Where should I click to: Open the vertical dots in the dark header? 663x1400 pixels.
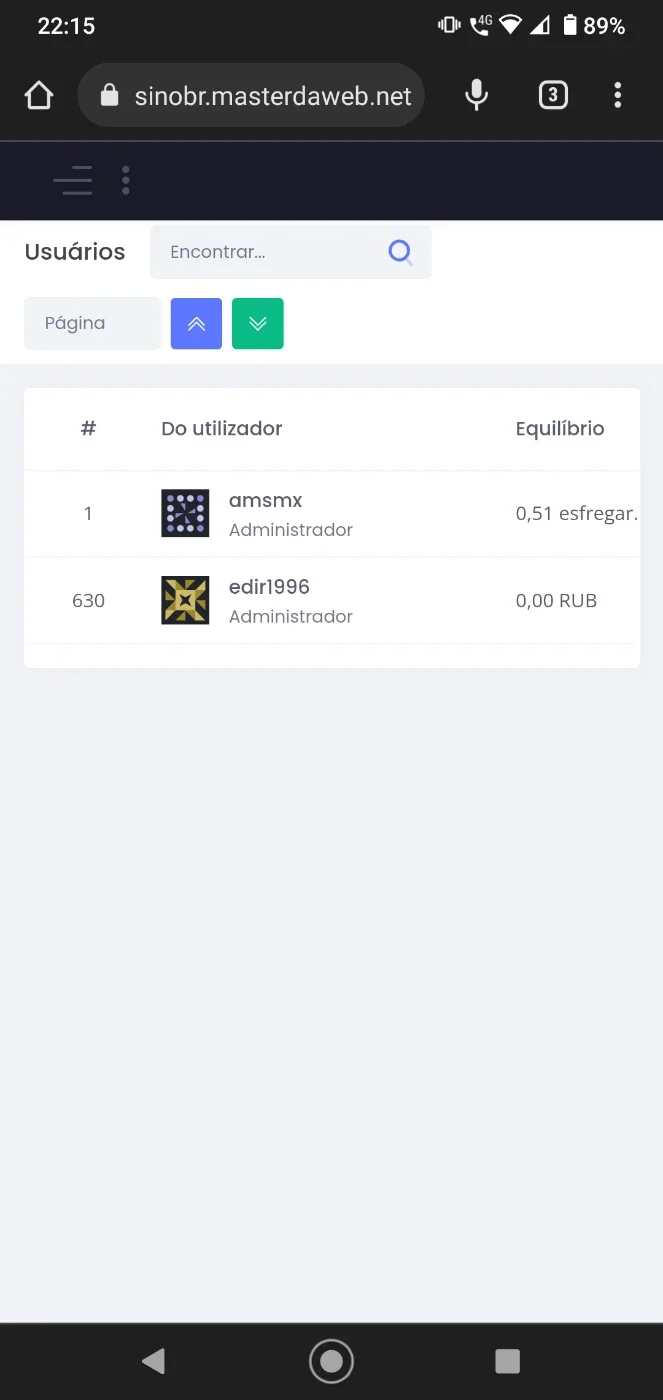pyautogui.click(x=126, y=180)
